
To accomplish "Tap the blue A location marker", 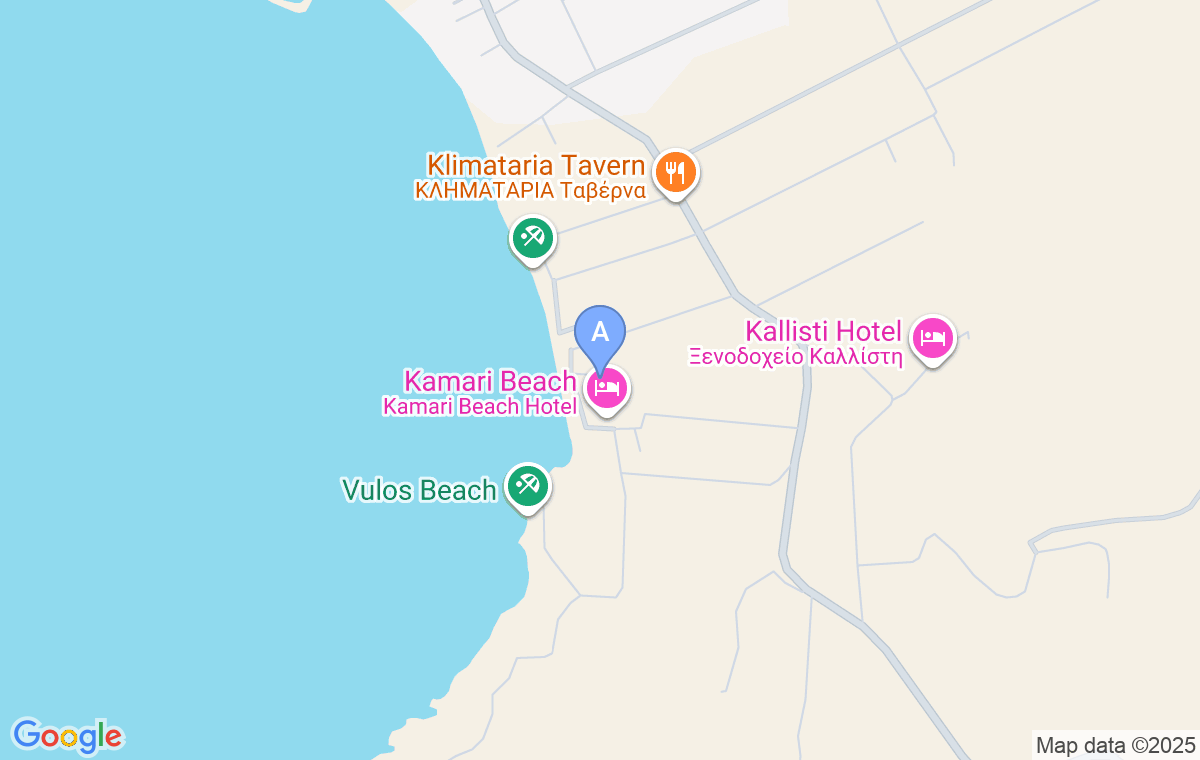I will tap(600, 333).
